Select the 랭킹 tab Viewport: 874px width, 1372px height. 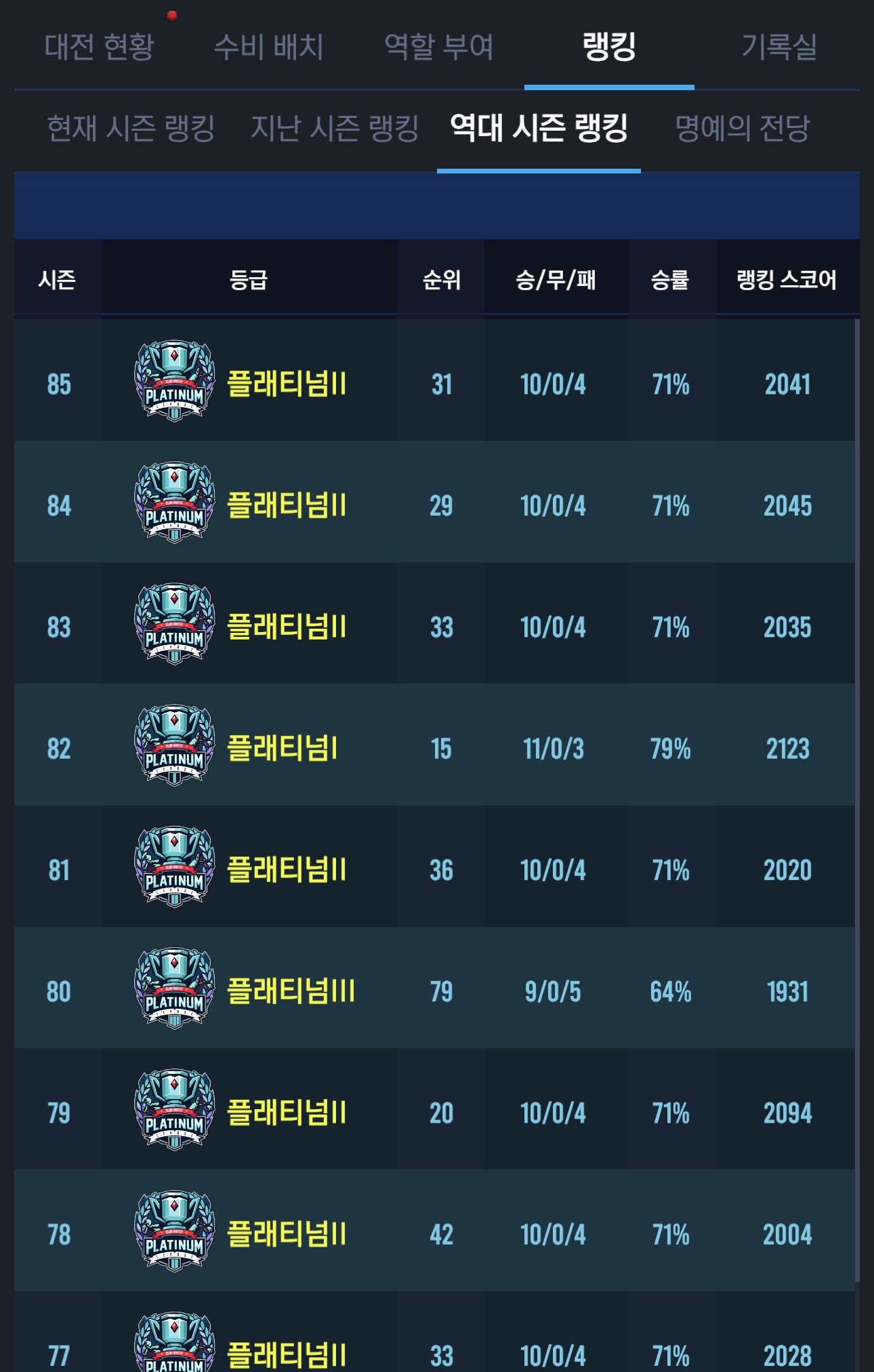coord(609,47)
